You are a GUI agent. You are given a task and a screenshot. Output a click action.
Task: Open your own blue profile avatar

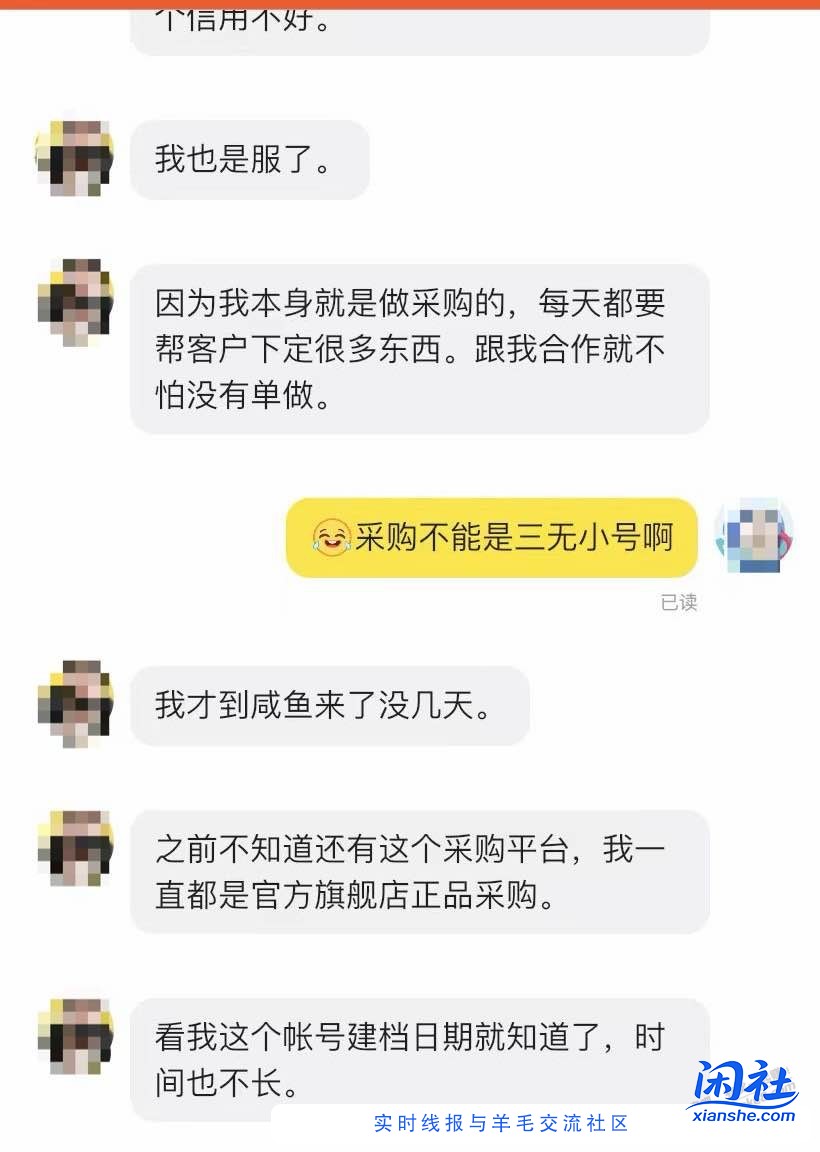point(755,538)
